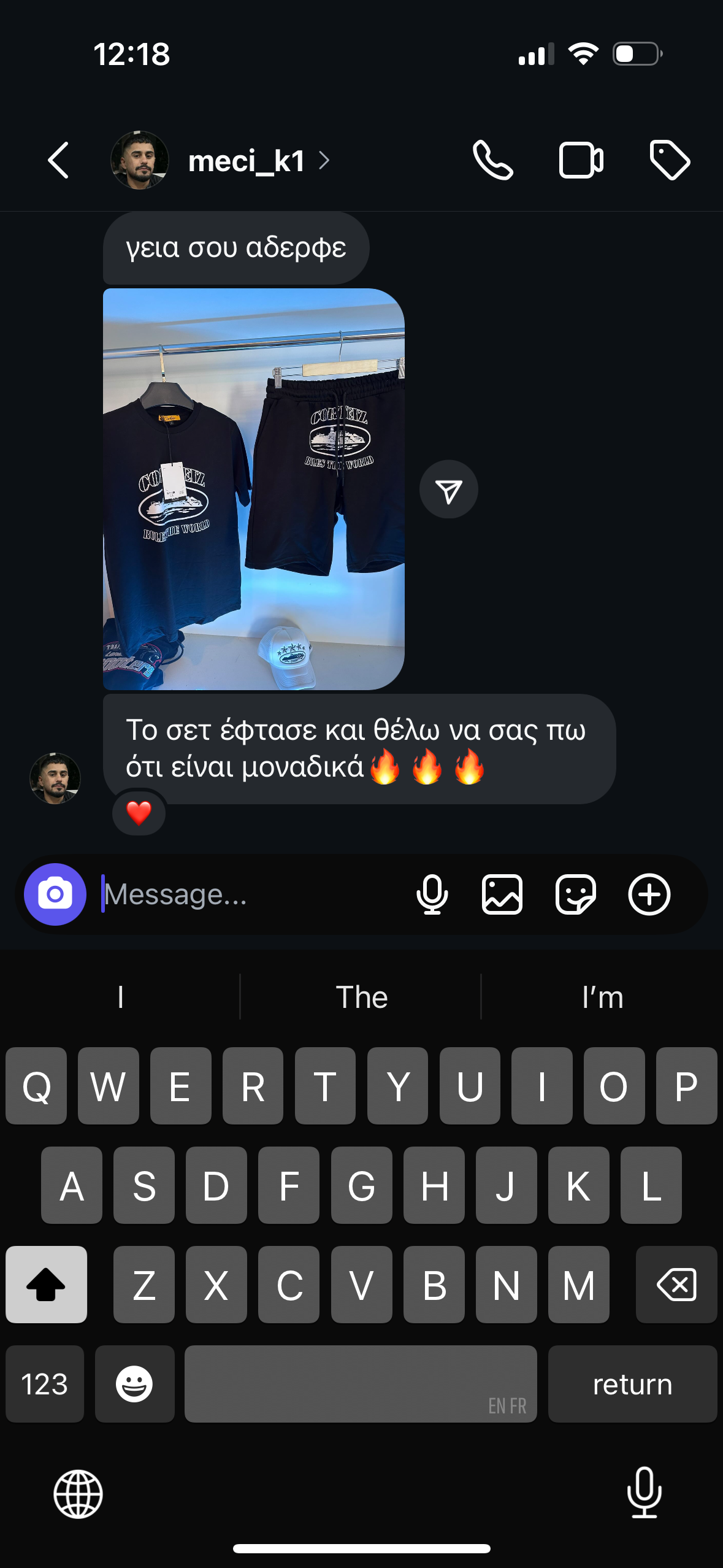723x1568 pixels.
Task: Go back to the inbox
Action: click(58, 161)
